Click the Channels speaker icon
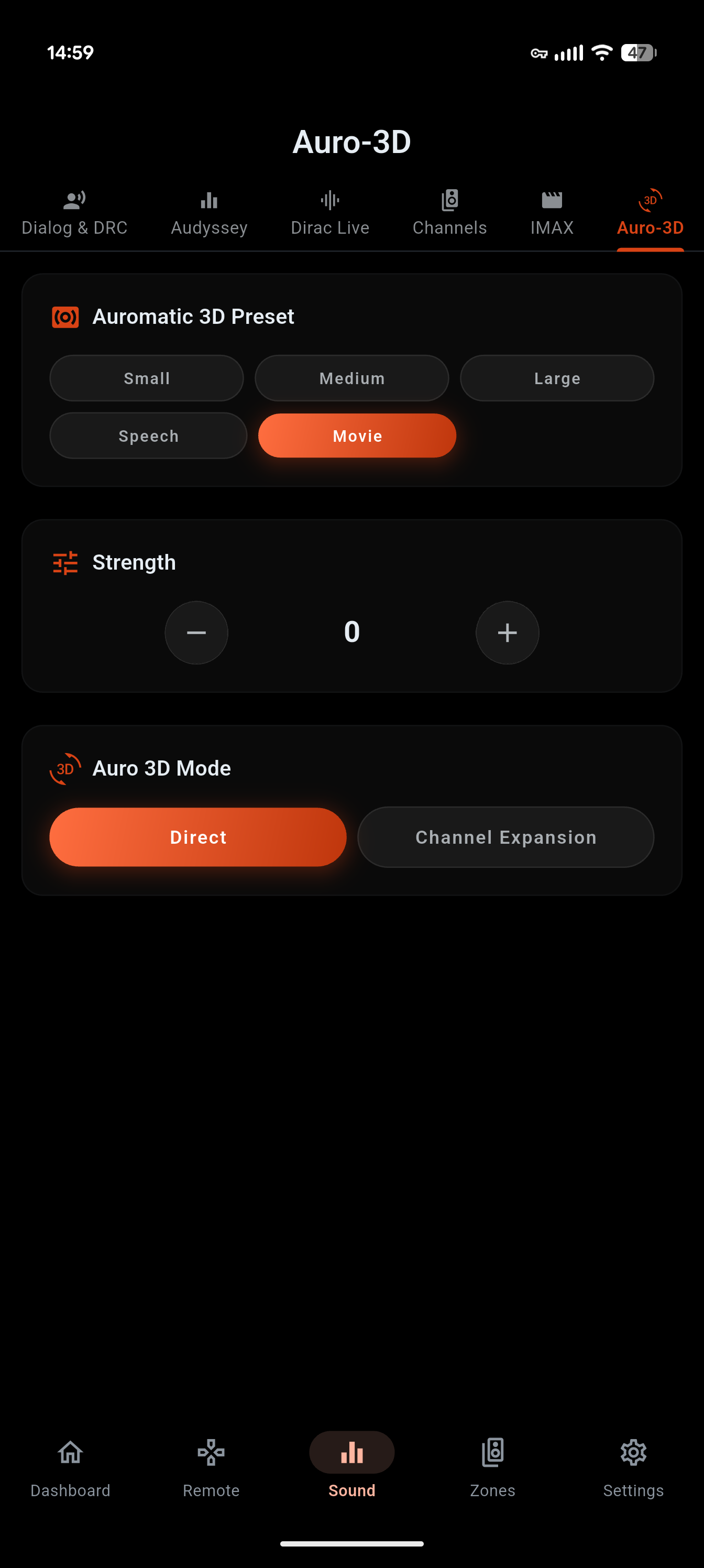The width and height of the screenshot is (704, 1568). [449, 200]
